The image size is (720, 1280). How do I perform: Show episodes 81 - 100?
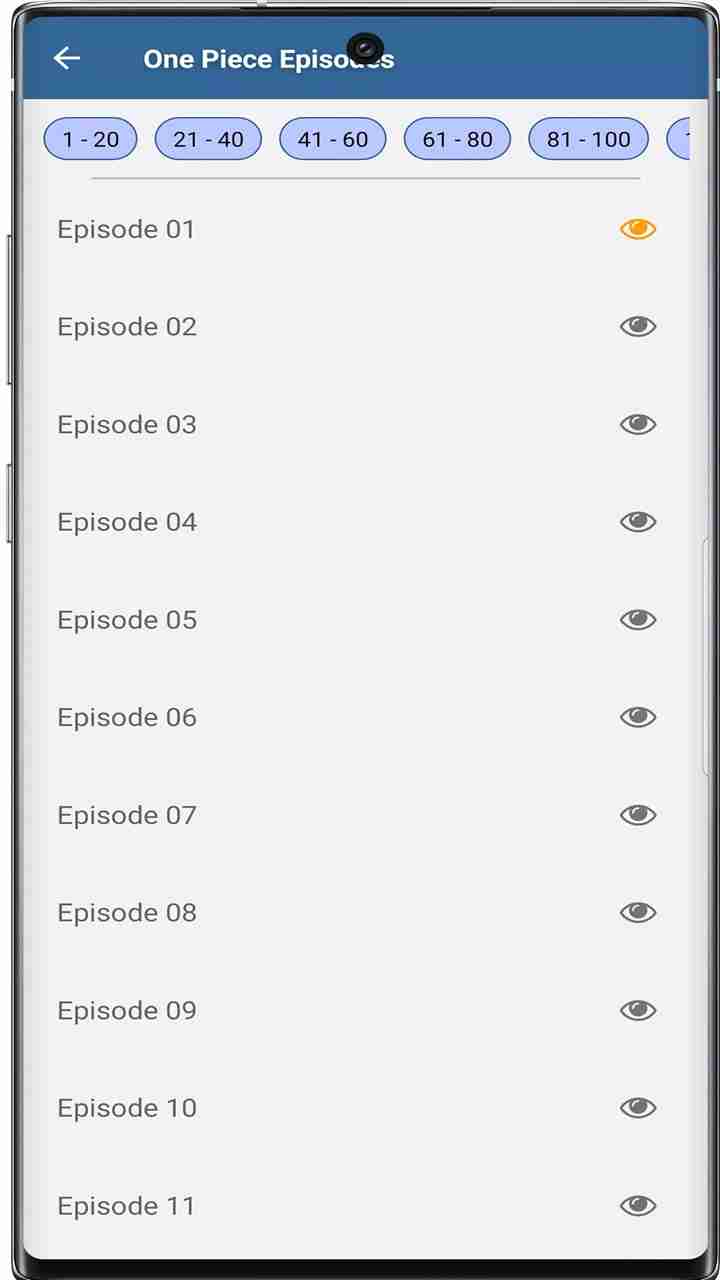pyautogui.click(x=588, y=139)
